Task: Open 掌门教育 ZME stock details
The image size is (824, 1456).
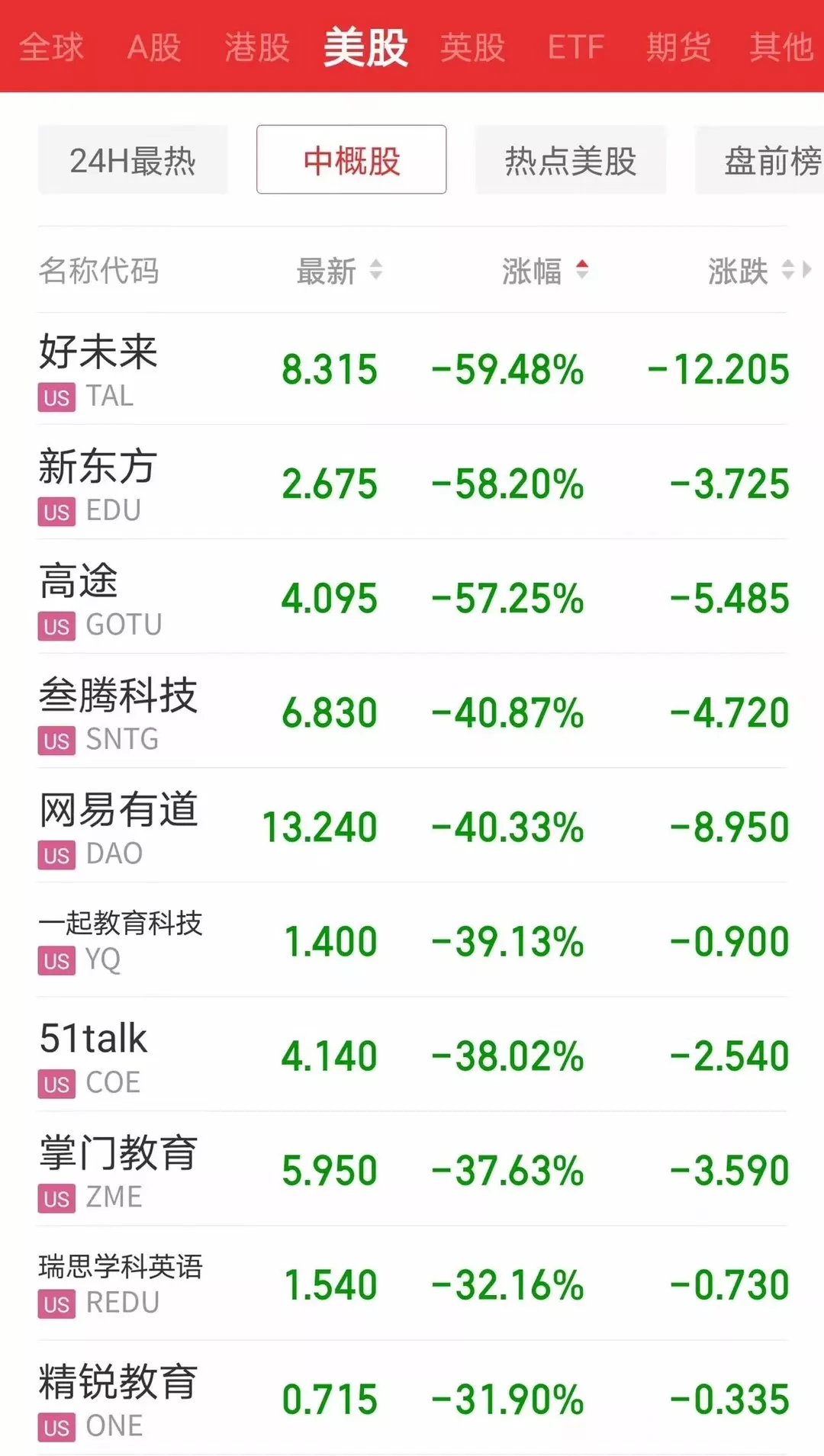Action: click(x=412, y=1169)
